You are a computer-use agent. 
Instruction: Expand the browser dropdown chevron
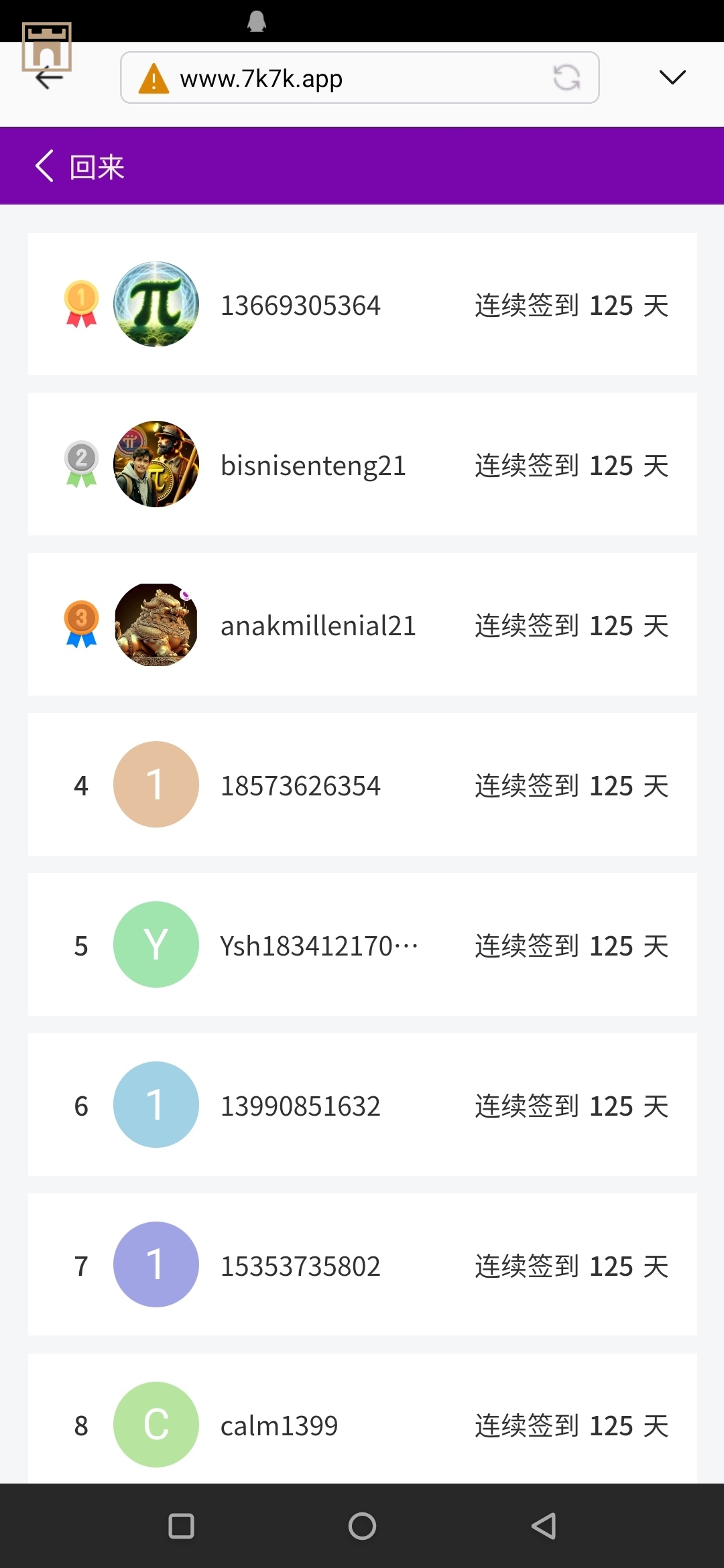pos(672,78)
